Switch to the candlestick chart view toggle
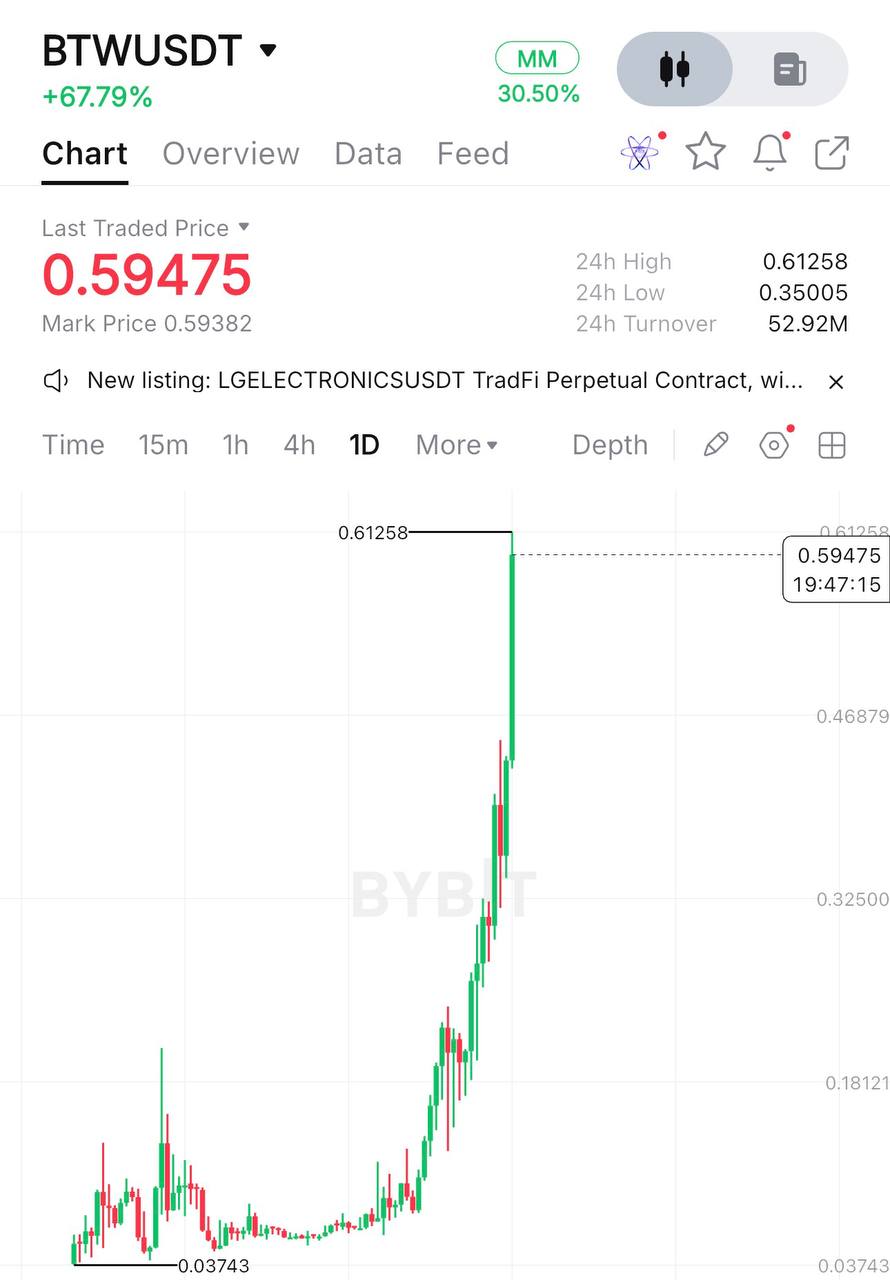 click(675, 69)
